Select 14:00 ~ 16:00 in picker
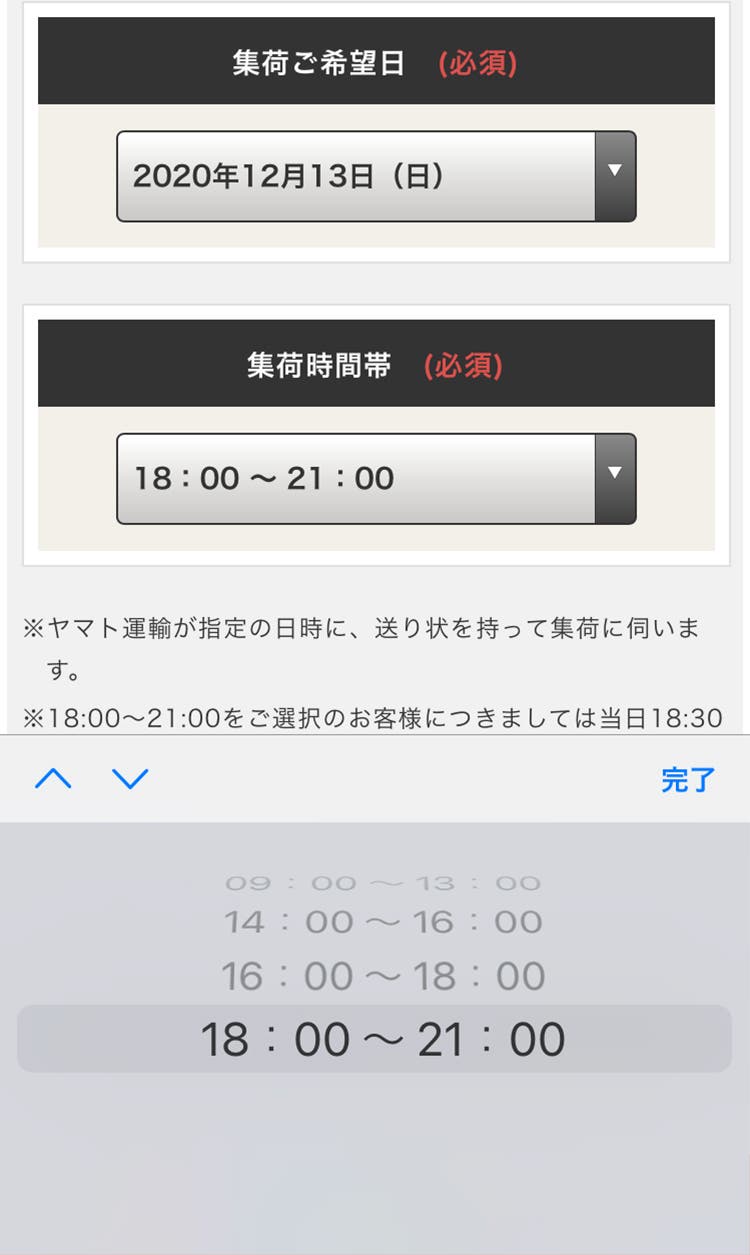Screen dimensions: 750x1255 [383, 921]
